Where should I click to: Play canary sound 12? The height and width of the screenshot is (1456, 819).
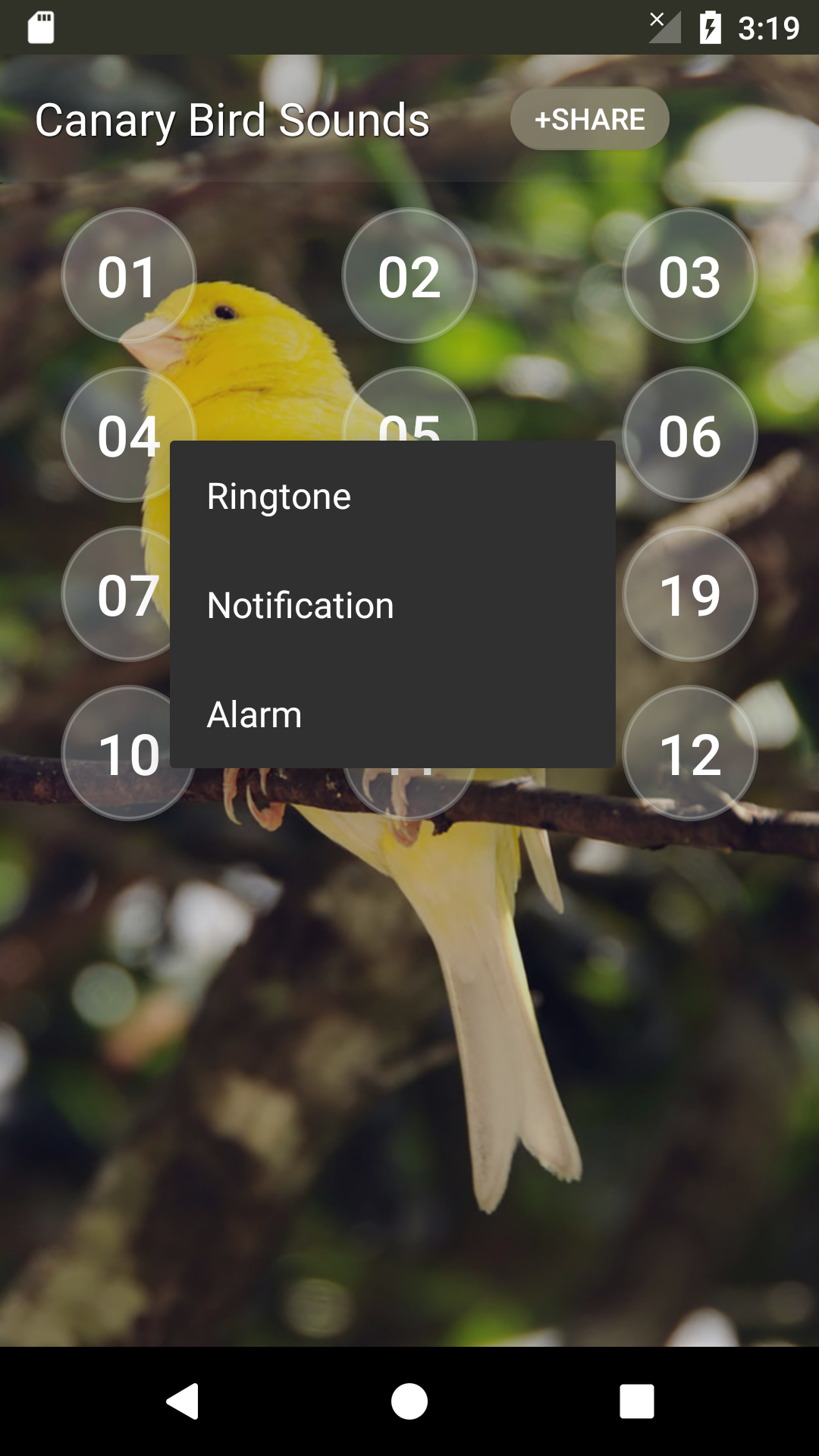click(x=689, y=754)
